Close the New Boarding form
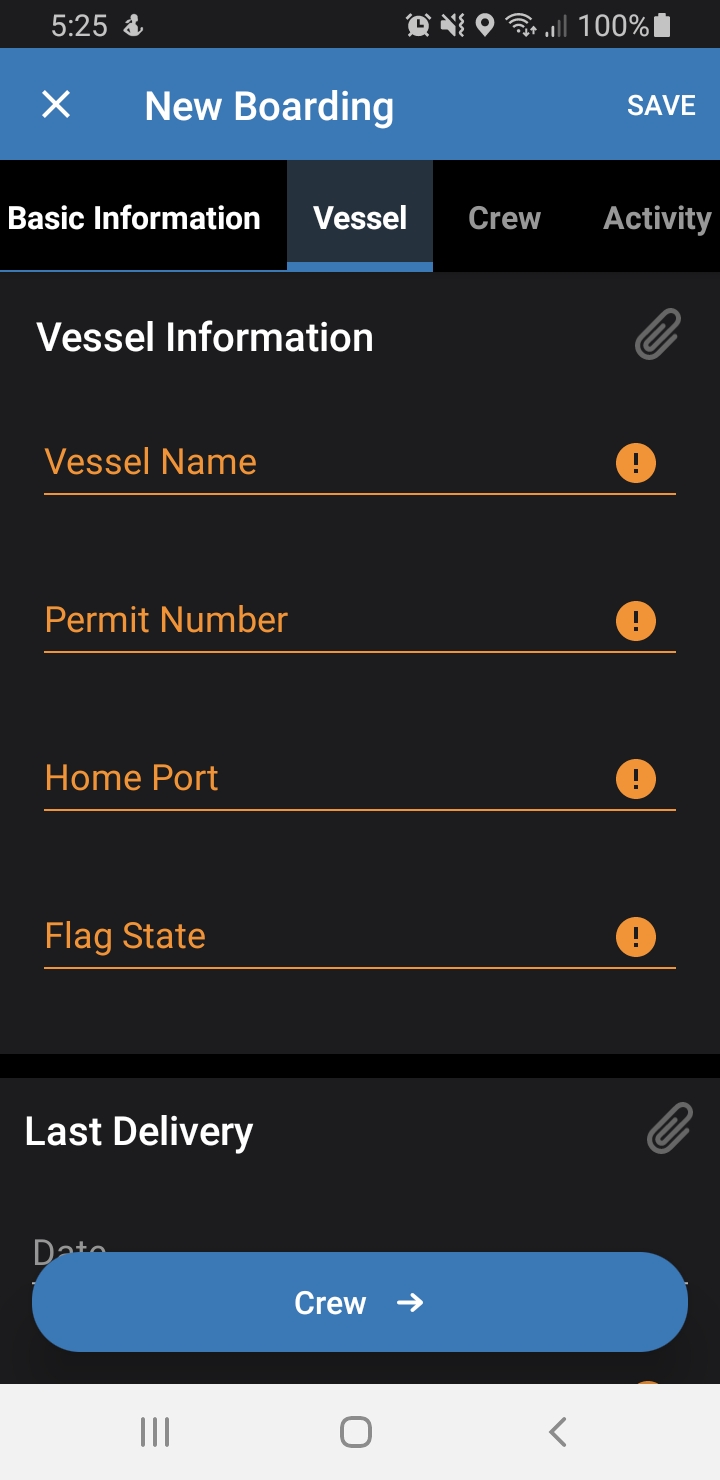This screenshot has width=720, height=1480. [56, 105]
